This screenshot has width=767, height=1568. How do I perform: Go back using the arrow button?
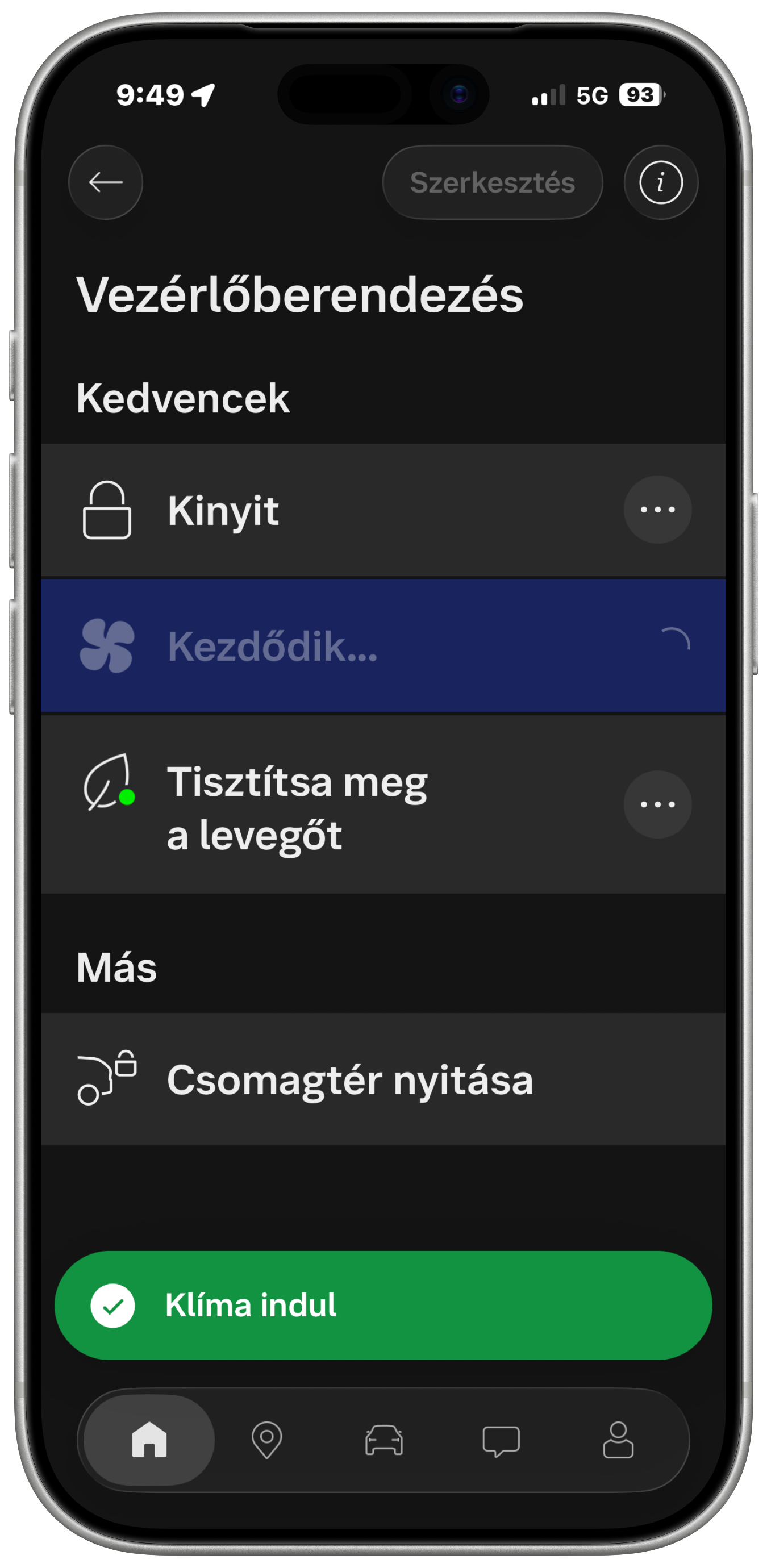(105, 182)
